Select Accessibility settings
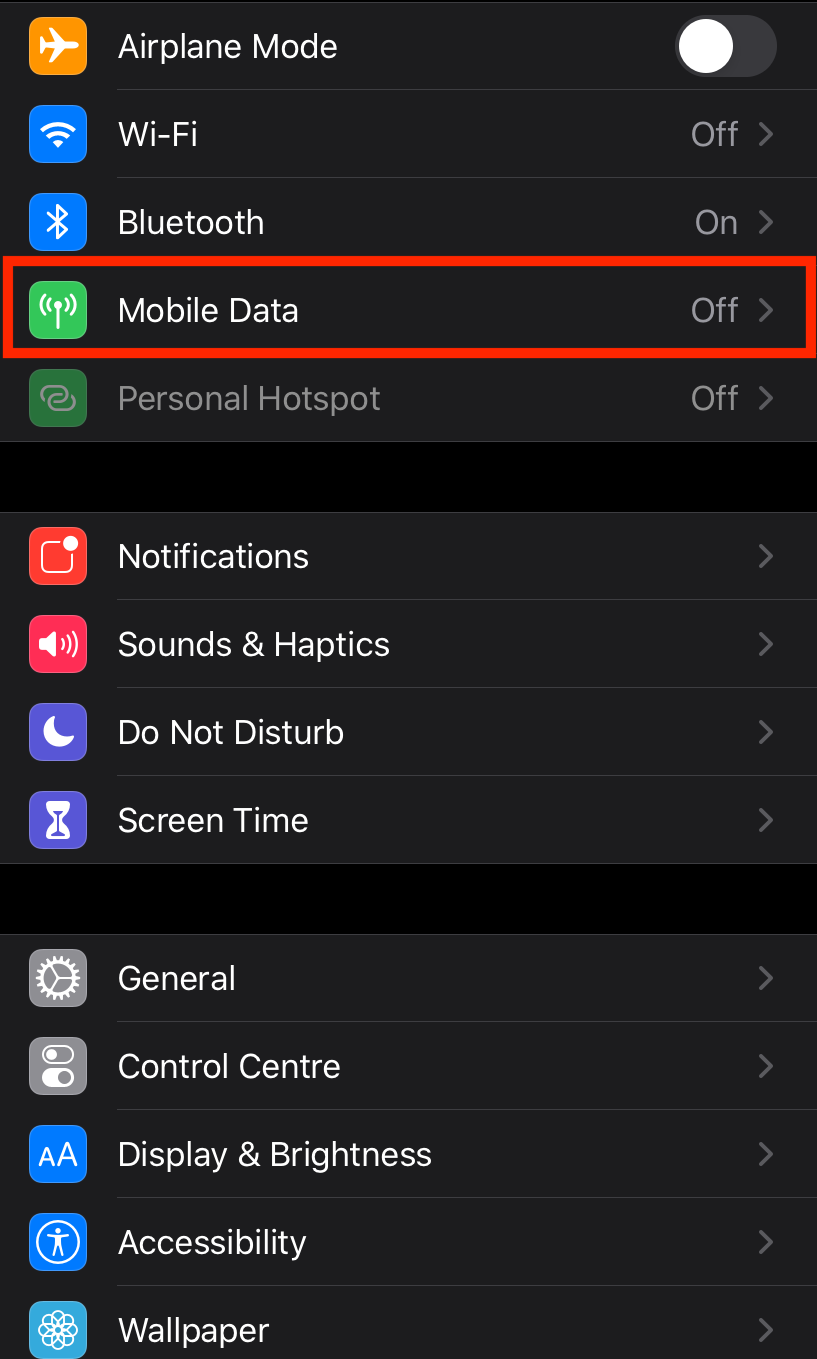Viewport: 817px width, 1359px height. [408, 1242]
